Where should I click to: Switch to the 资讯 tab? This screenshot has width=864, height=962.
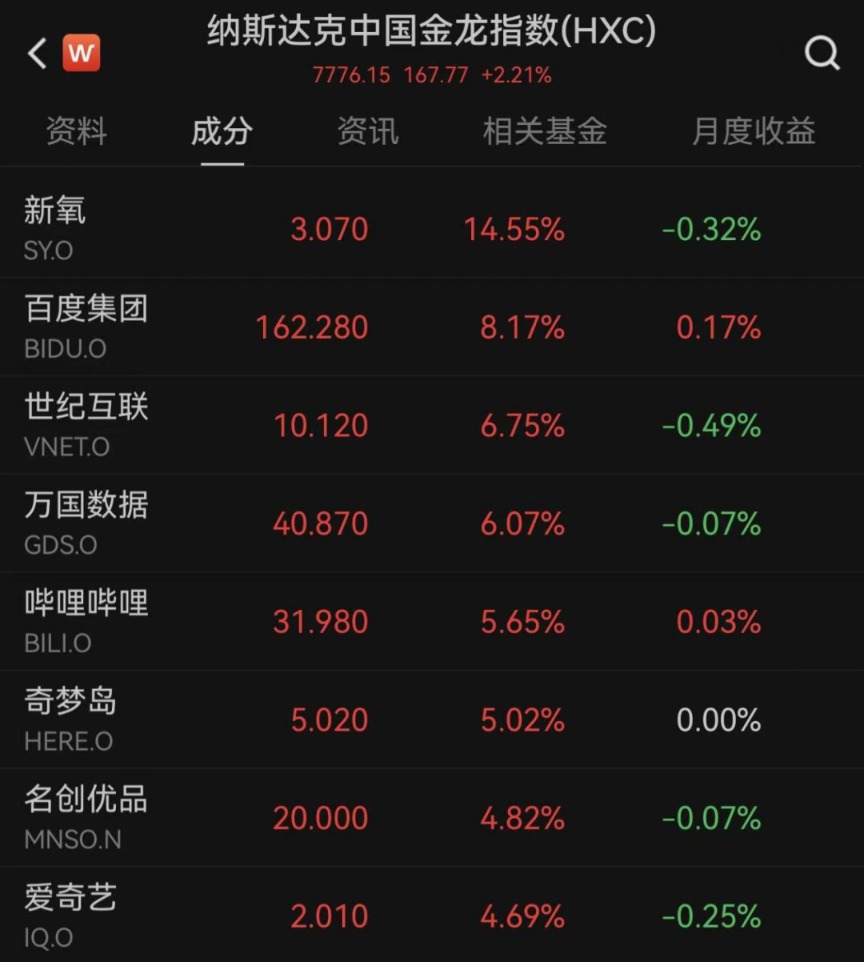pyautogui.click(x=367, y=131)
